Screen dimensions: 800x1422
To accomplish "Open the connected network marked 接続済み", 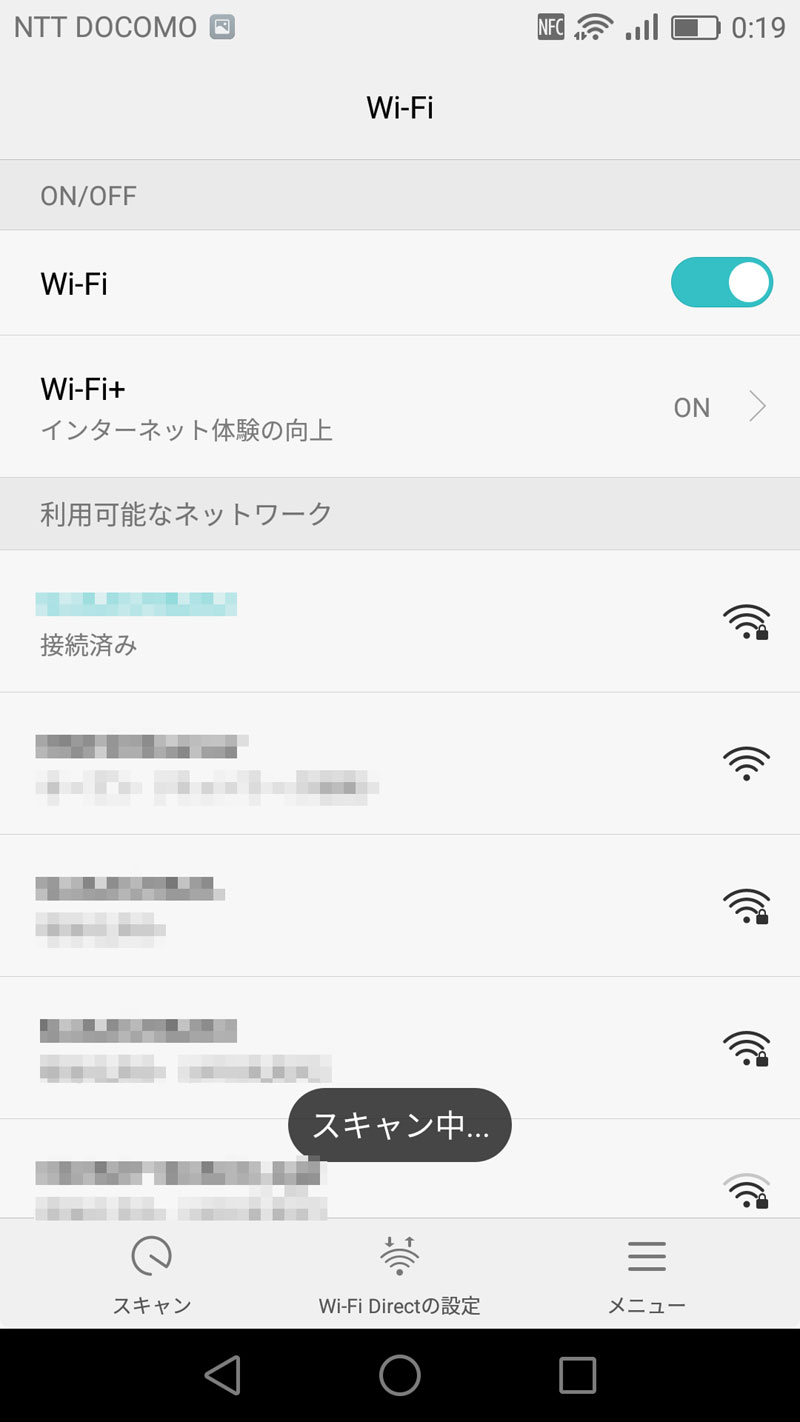I will tap(400, 622).
